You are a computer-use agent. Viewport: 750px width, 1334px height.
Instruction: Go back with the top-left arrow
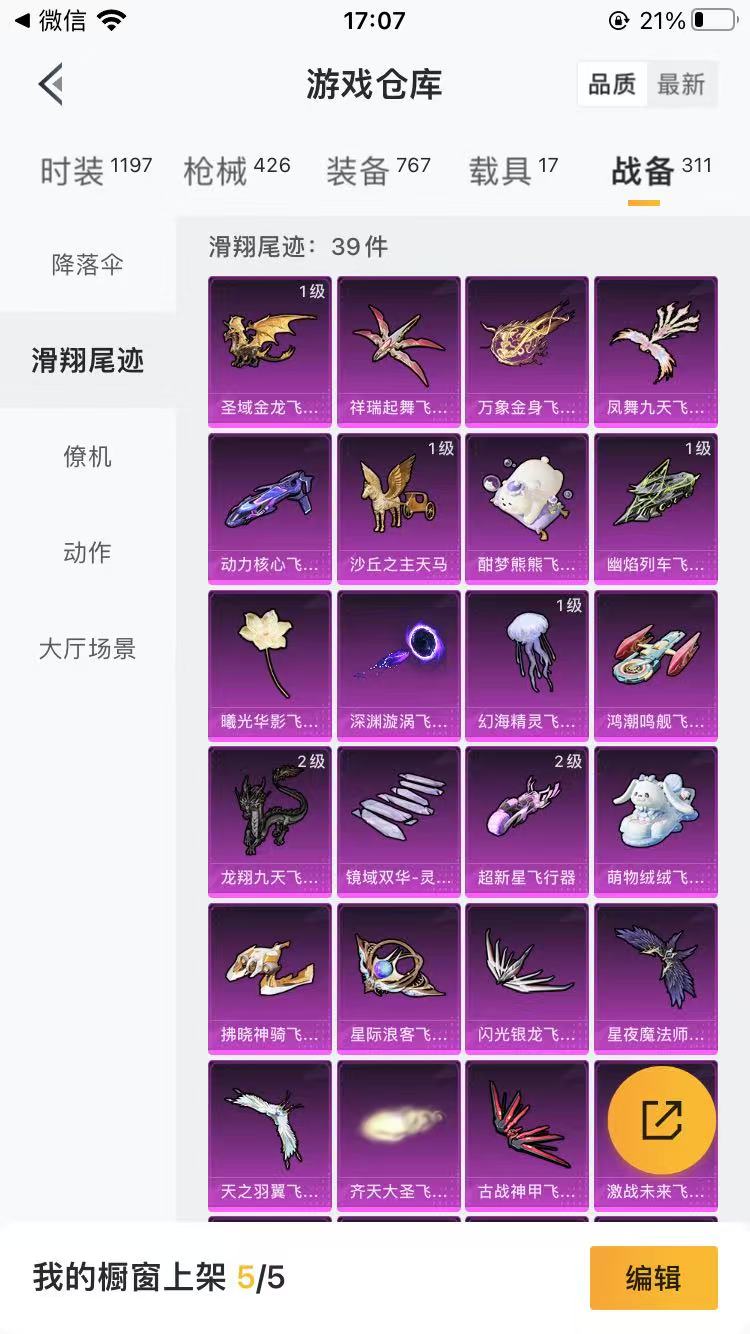(52, 84)
